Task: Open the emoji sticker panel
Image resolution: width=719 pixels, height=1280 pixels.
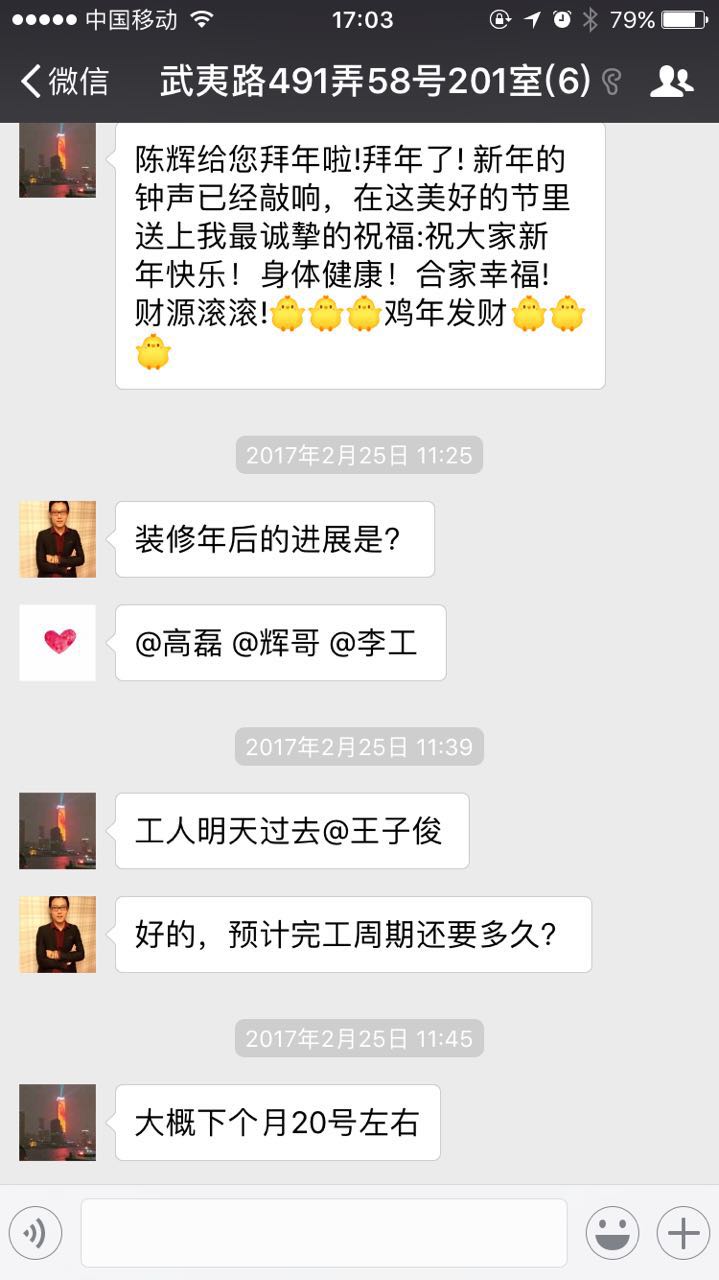Action: (612, 1233)
